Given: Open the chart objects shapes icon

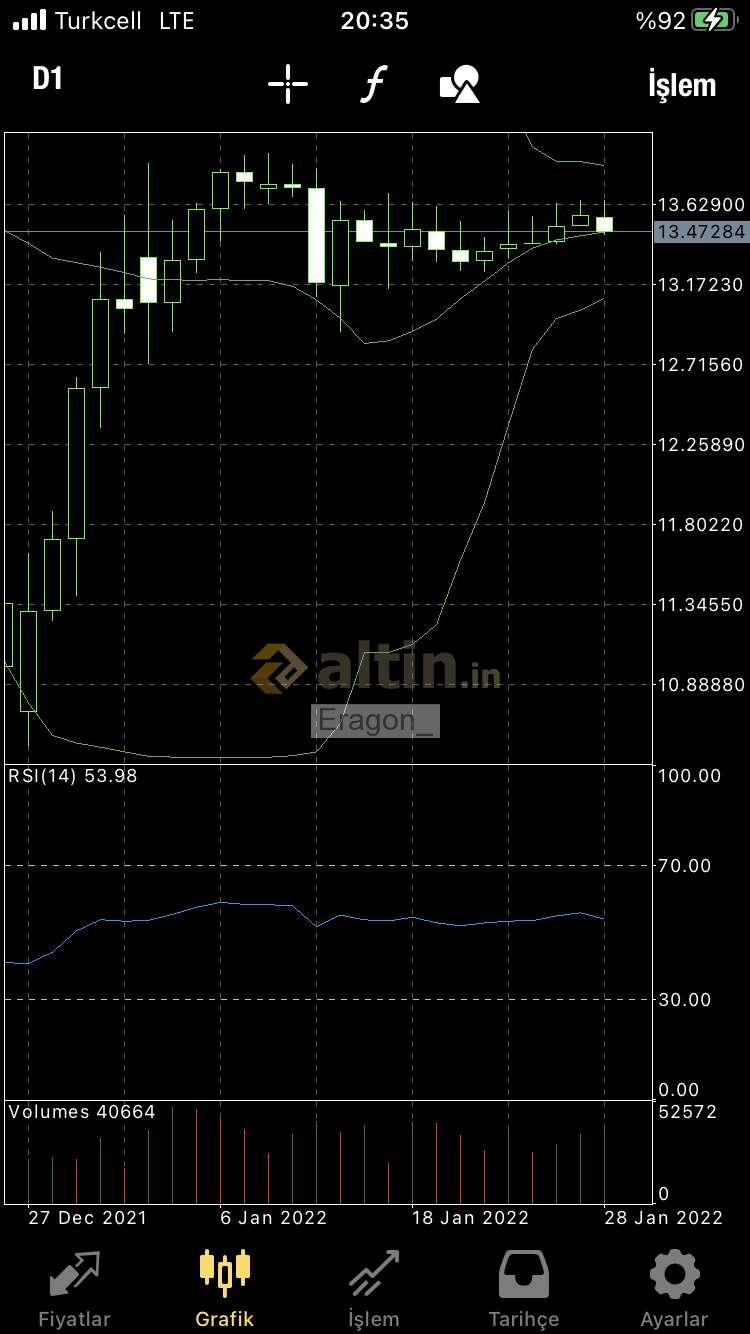Looking at the screenshot, I should (x=460, y=84).
